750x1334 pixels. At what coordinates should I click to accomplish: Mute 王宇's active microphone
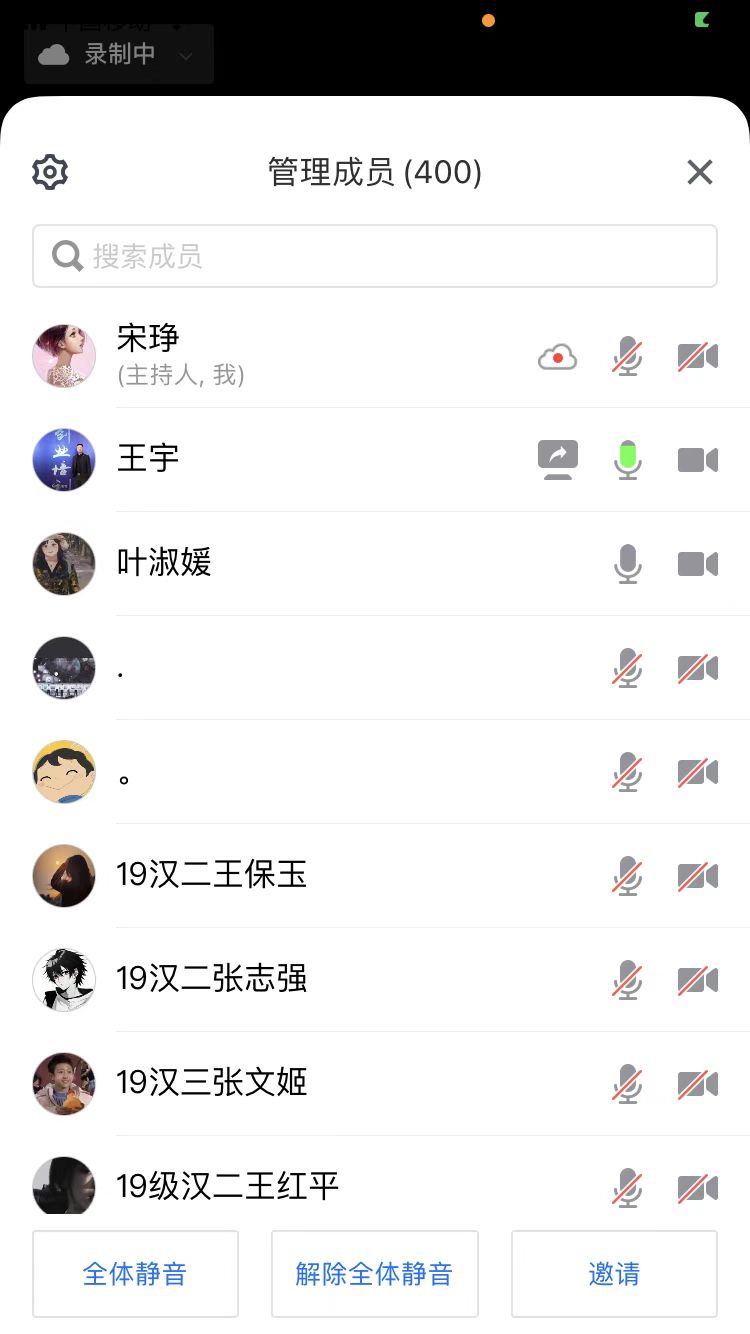click(x=628, y=460)
